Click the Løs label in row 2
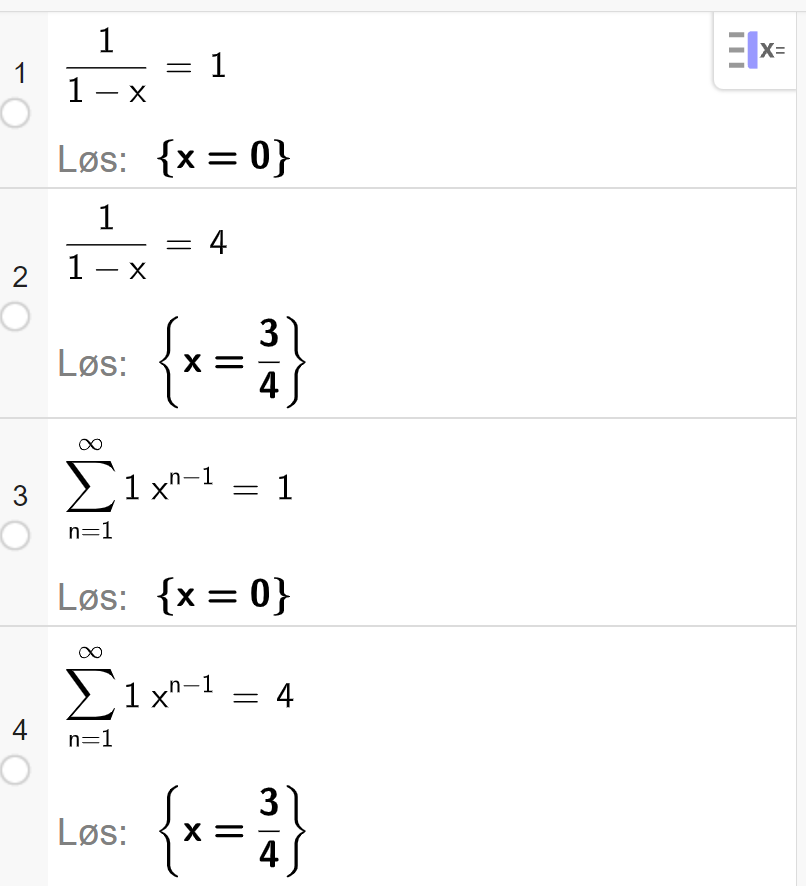806x886 pixels. (x=95, y=363)
